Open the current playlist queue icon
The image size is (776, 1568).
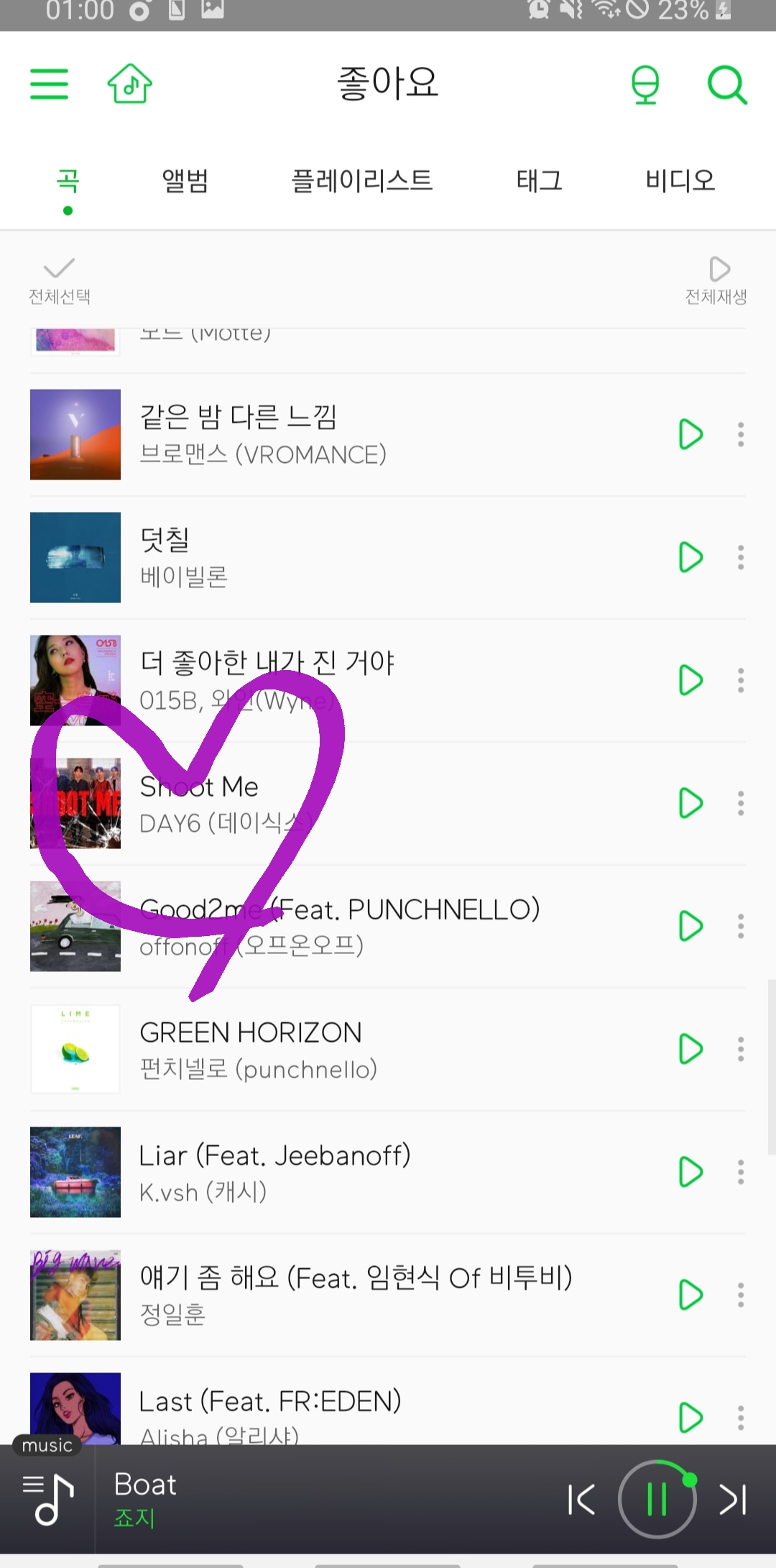point(47,1500)
